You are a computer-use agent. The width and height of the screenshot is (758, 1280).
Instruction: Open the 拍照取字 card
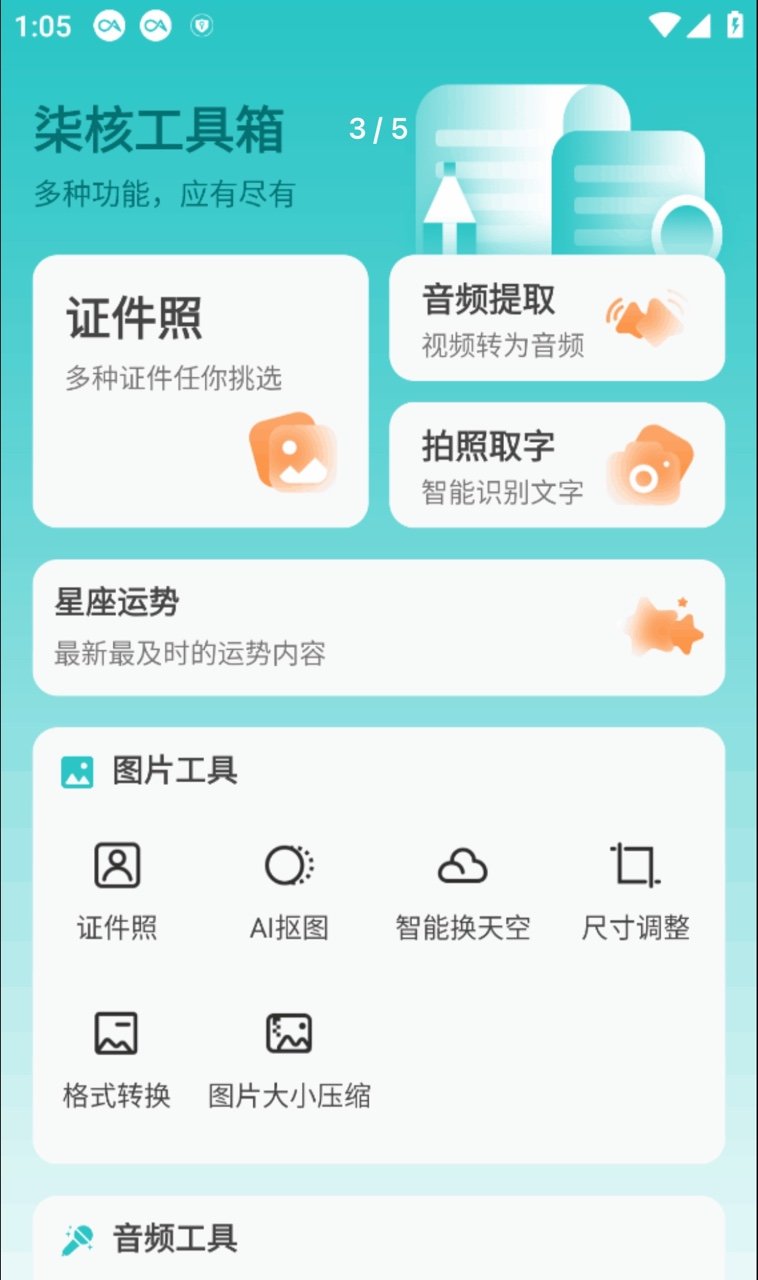556,464
